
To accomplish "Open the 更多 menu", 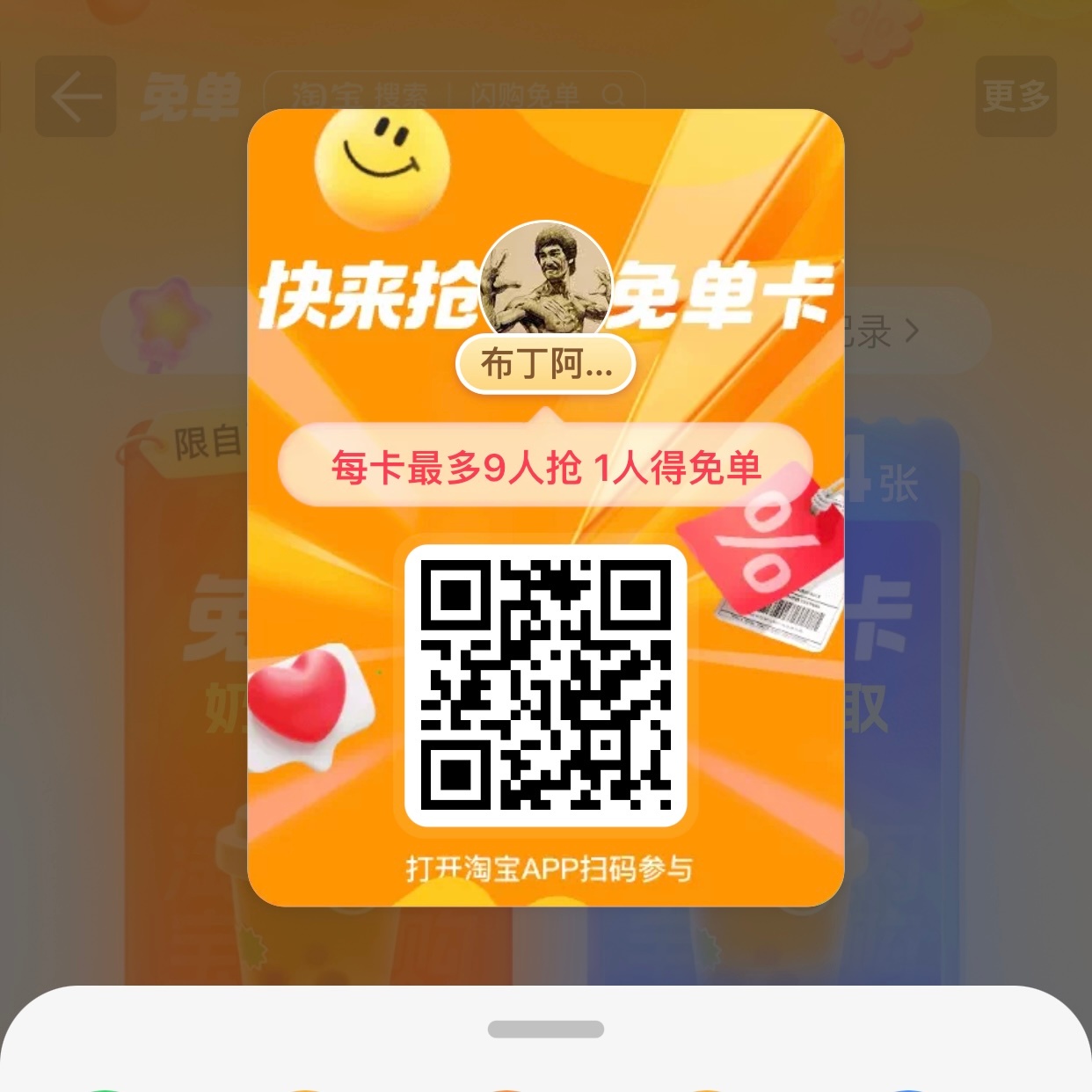I will tap(1016, 97).
